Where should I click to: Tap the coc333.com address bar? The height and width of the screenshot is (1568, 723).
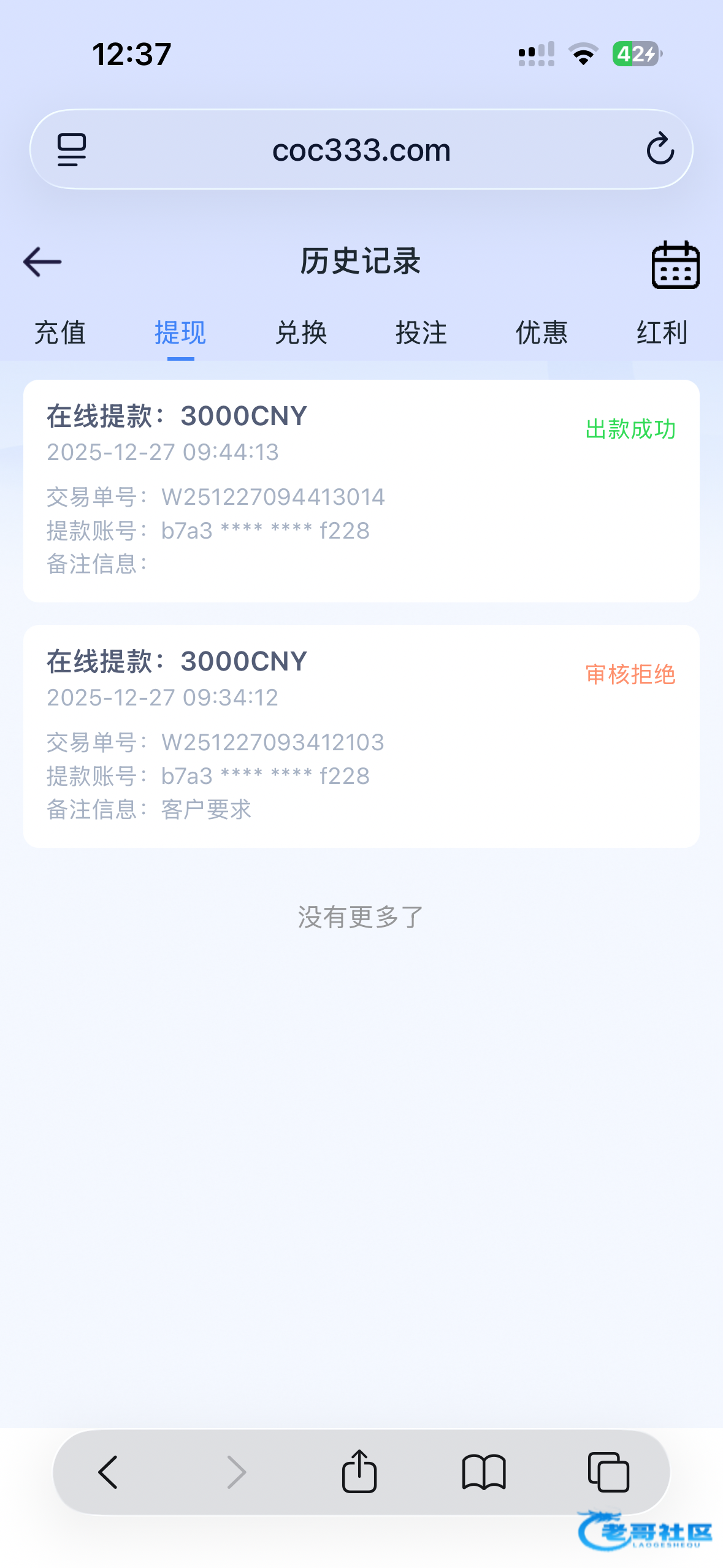tap(361, 150)
